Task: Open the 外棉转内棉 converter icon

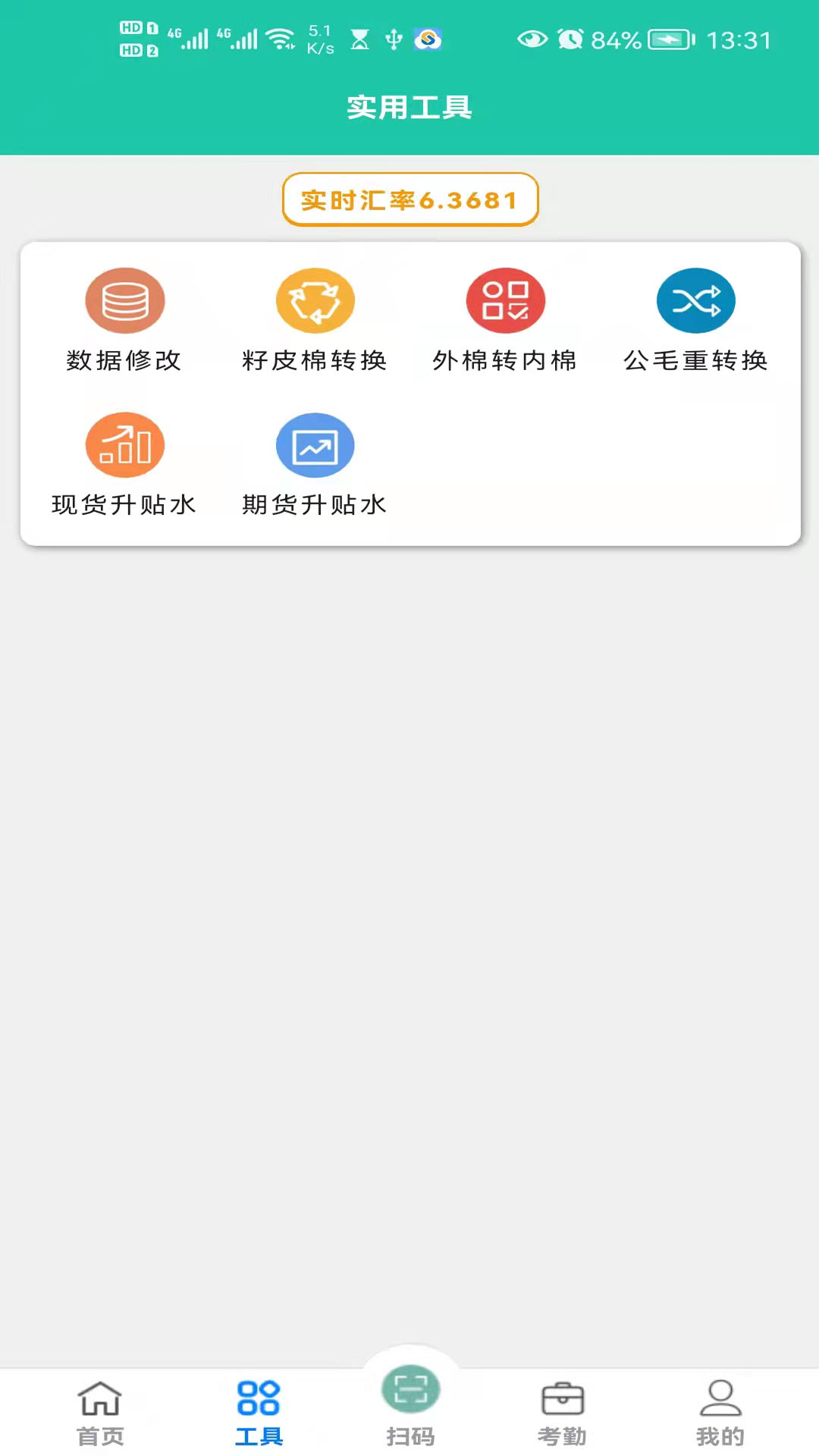Action: (x=505, y=300)
